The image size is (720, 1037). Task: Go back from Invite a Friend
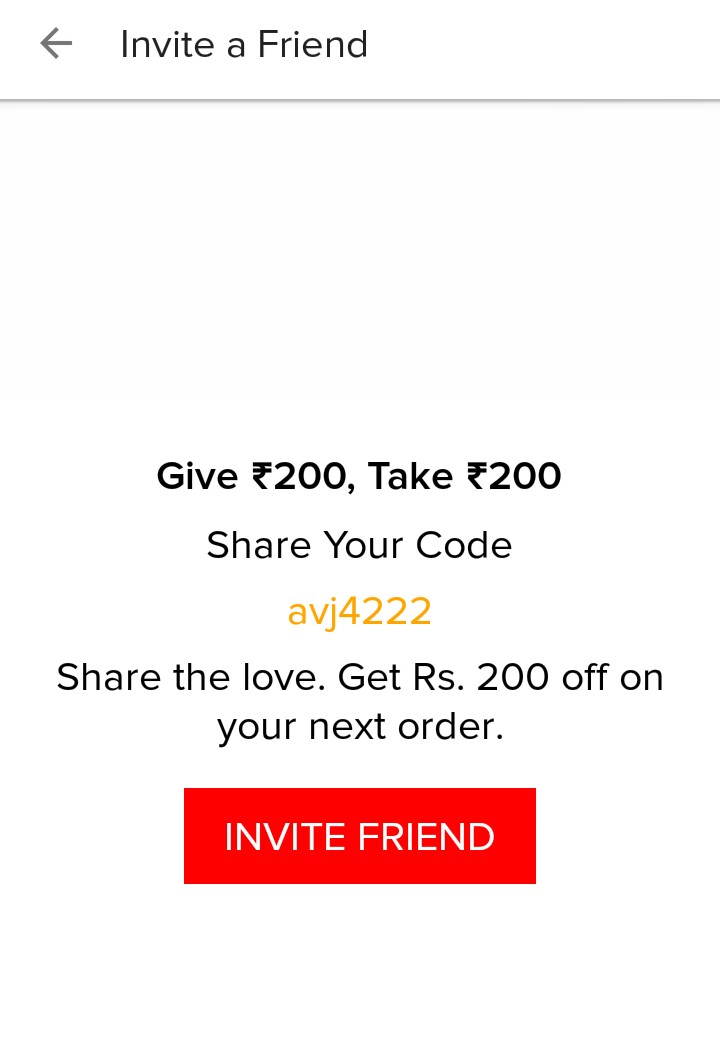pyautogui.click(x=56, y=44)
